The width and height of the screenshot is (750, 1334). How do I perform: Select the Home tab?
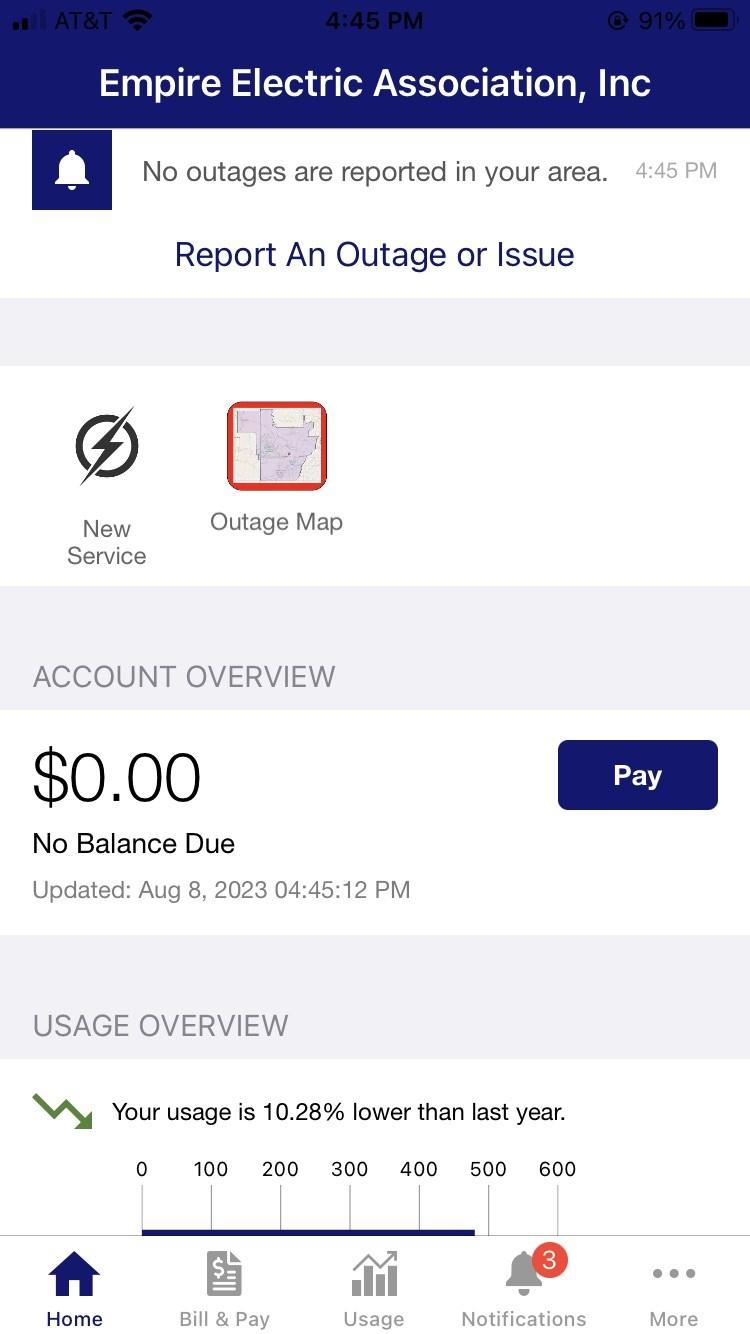[75, 1289]
